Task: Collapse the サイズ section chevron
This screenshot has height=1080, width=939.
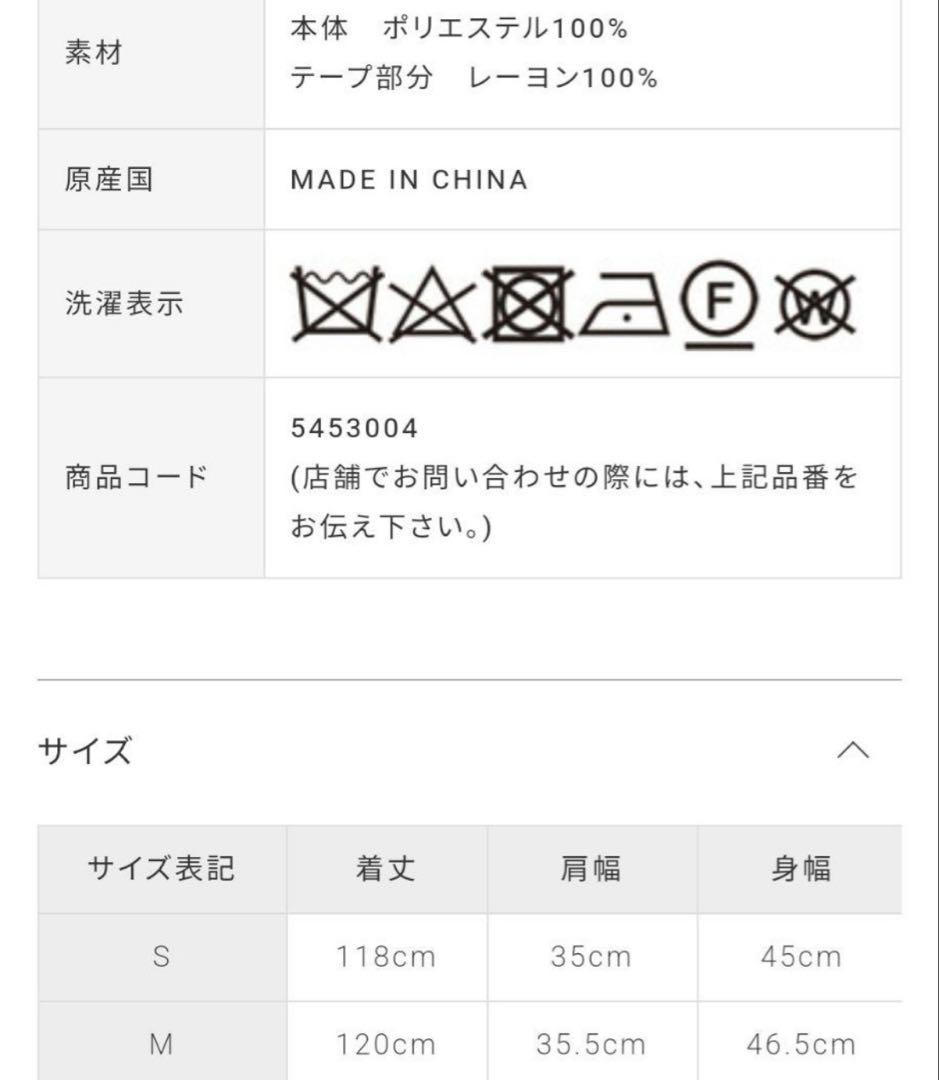Action: click(852, 750)
